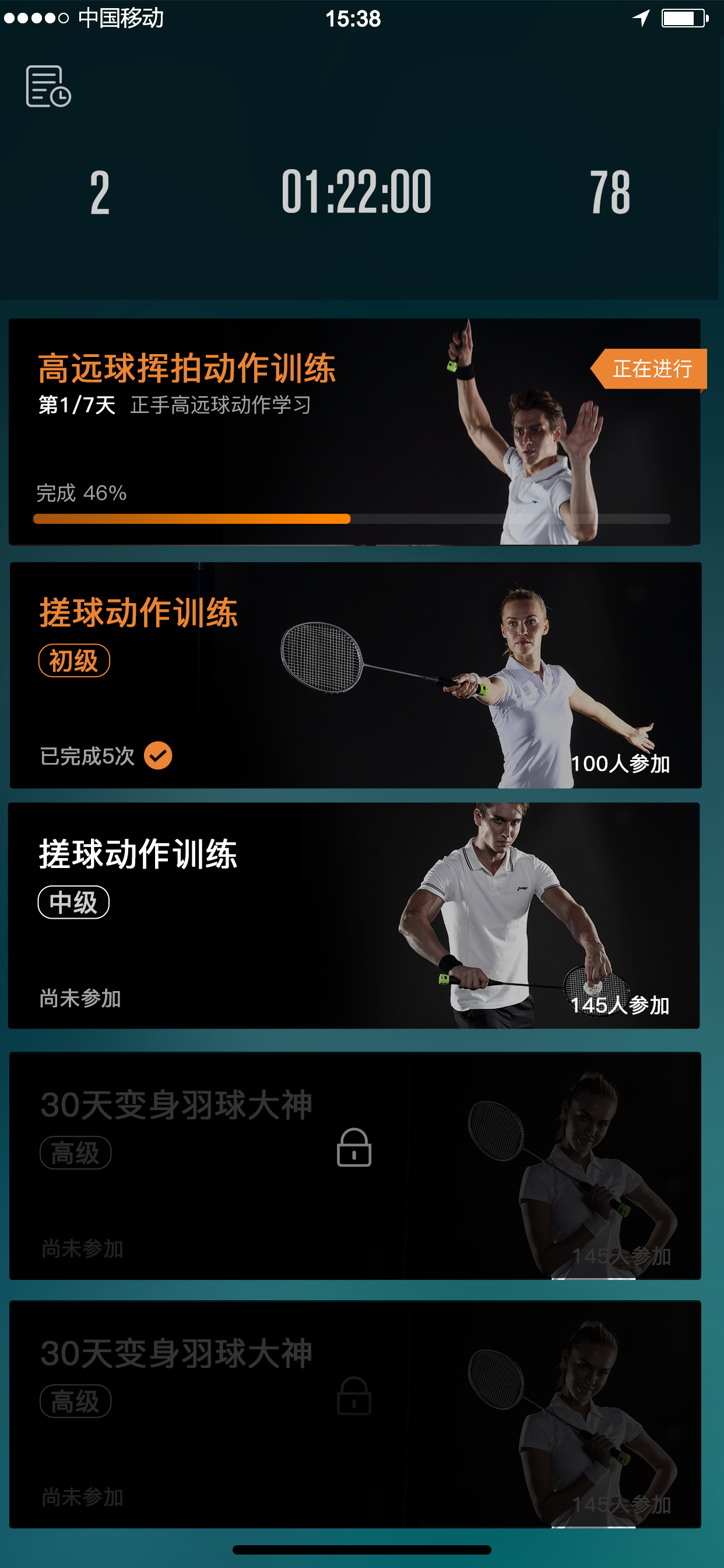The width and height of the screenshot is (724, 1568).
Task: Tap the orange checkmark beside 已完成5次
Action: click(158, 755)
